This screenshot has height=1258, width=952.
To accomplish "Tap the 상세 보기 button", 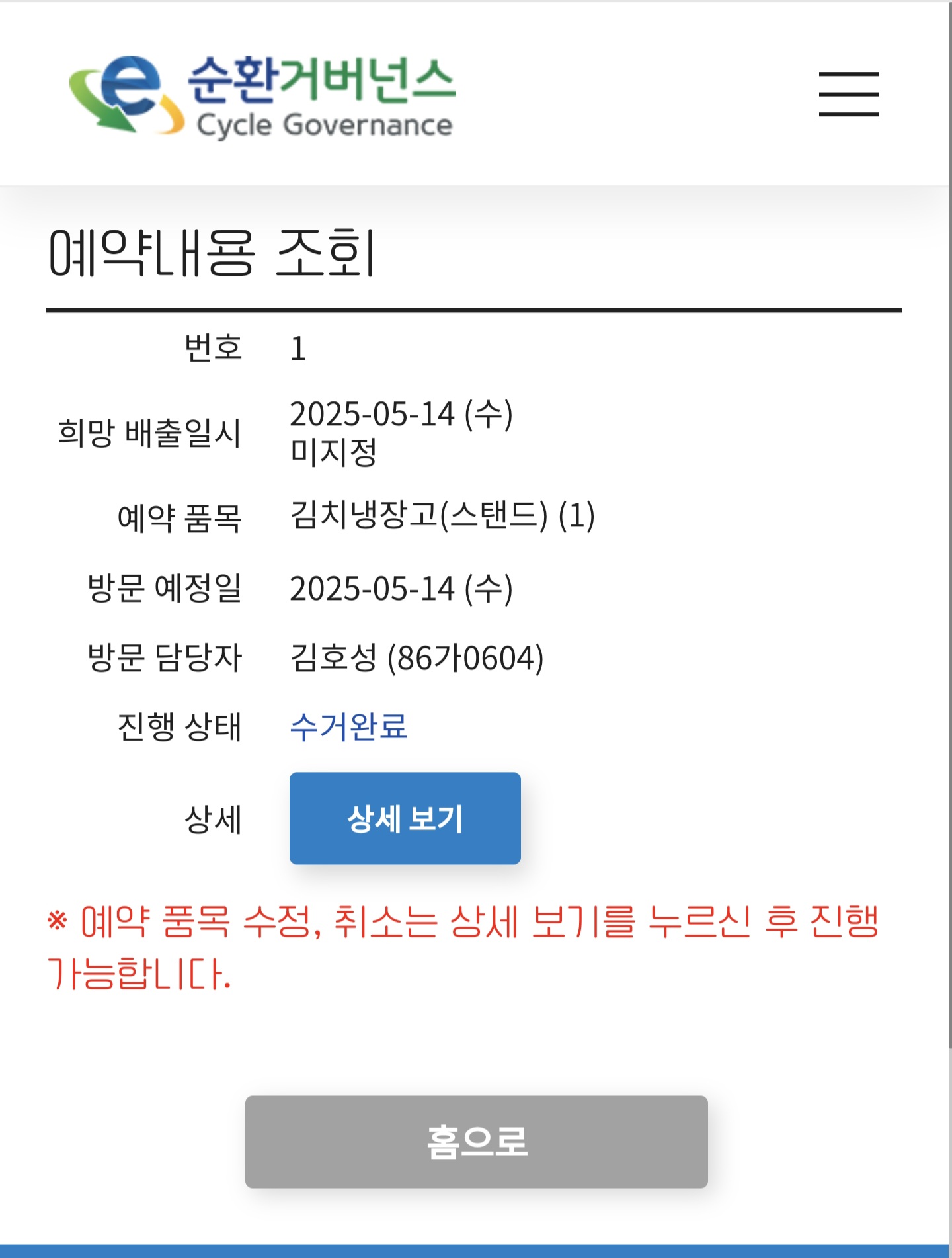I will click(405, 818).
